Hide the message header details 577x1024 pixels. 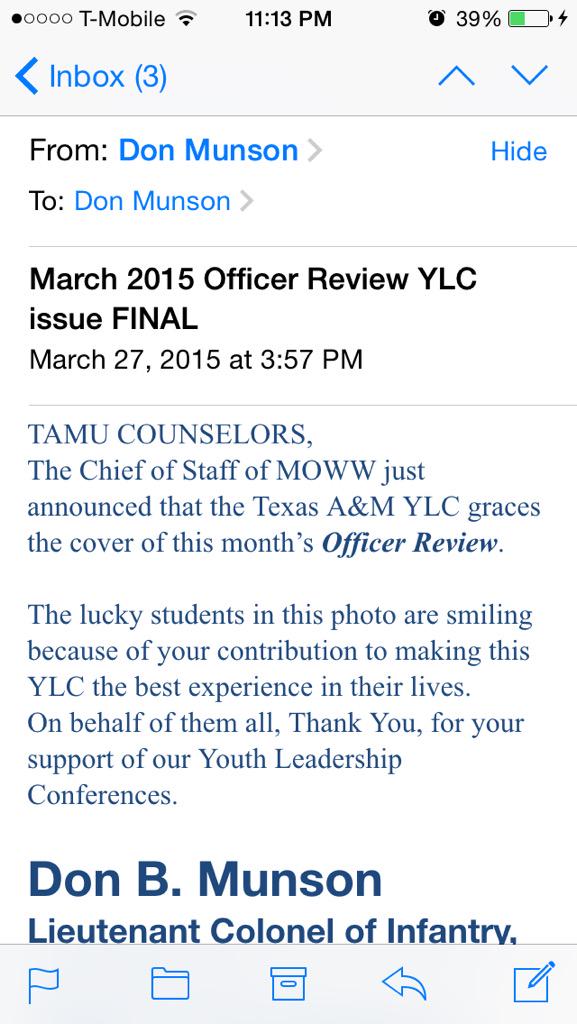point(519,152)
